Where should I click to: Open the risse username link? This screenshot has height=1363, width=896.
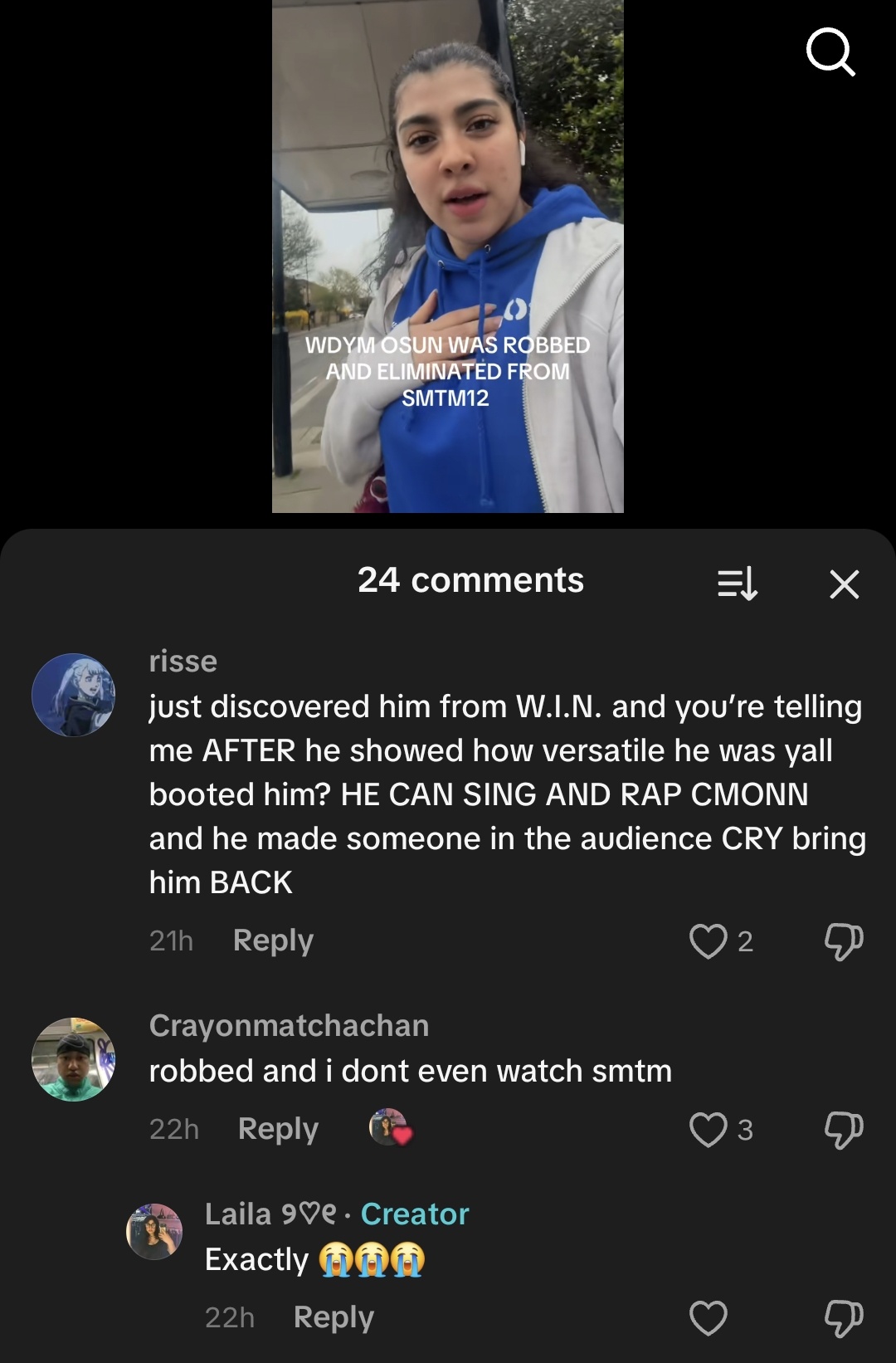pyautogui.click(x=183, y=662)
